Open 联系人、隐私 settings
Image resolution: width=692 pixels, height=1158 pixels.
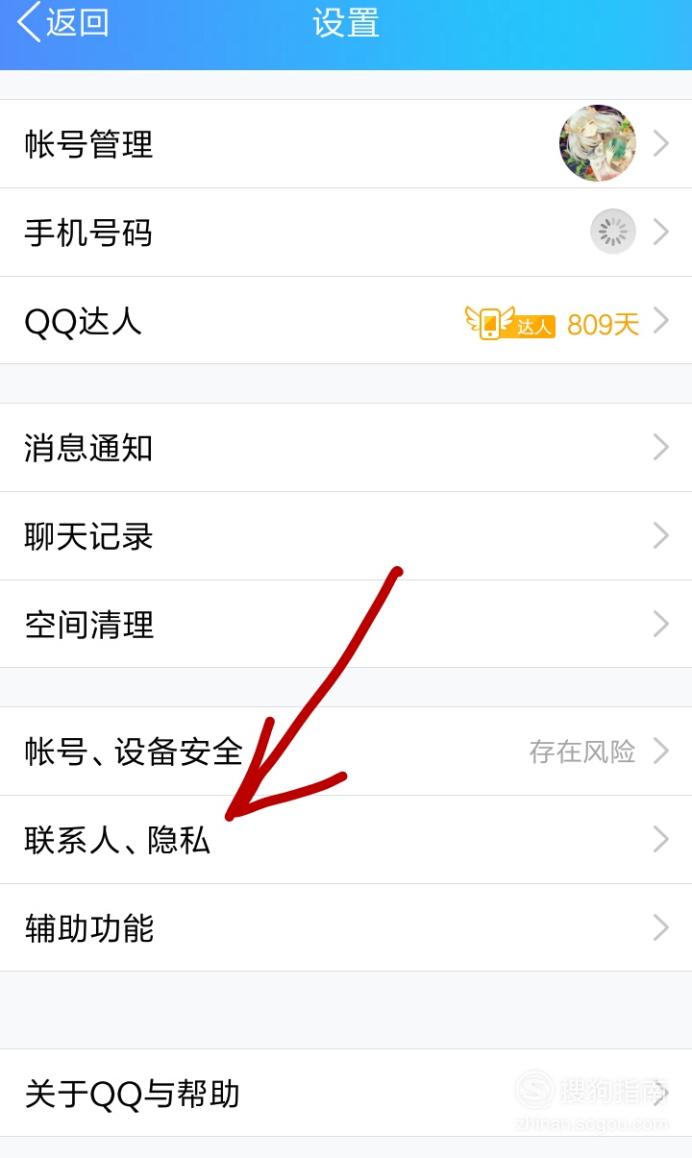click(x=346, y=840)
